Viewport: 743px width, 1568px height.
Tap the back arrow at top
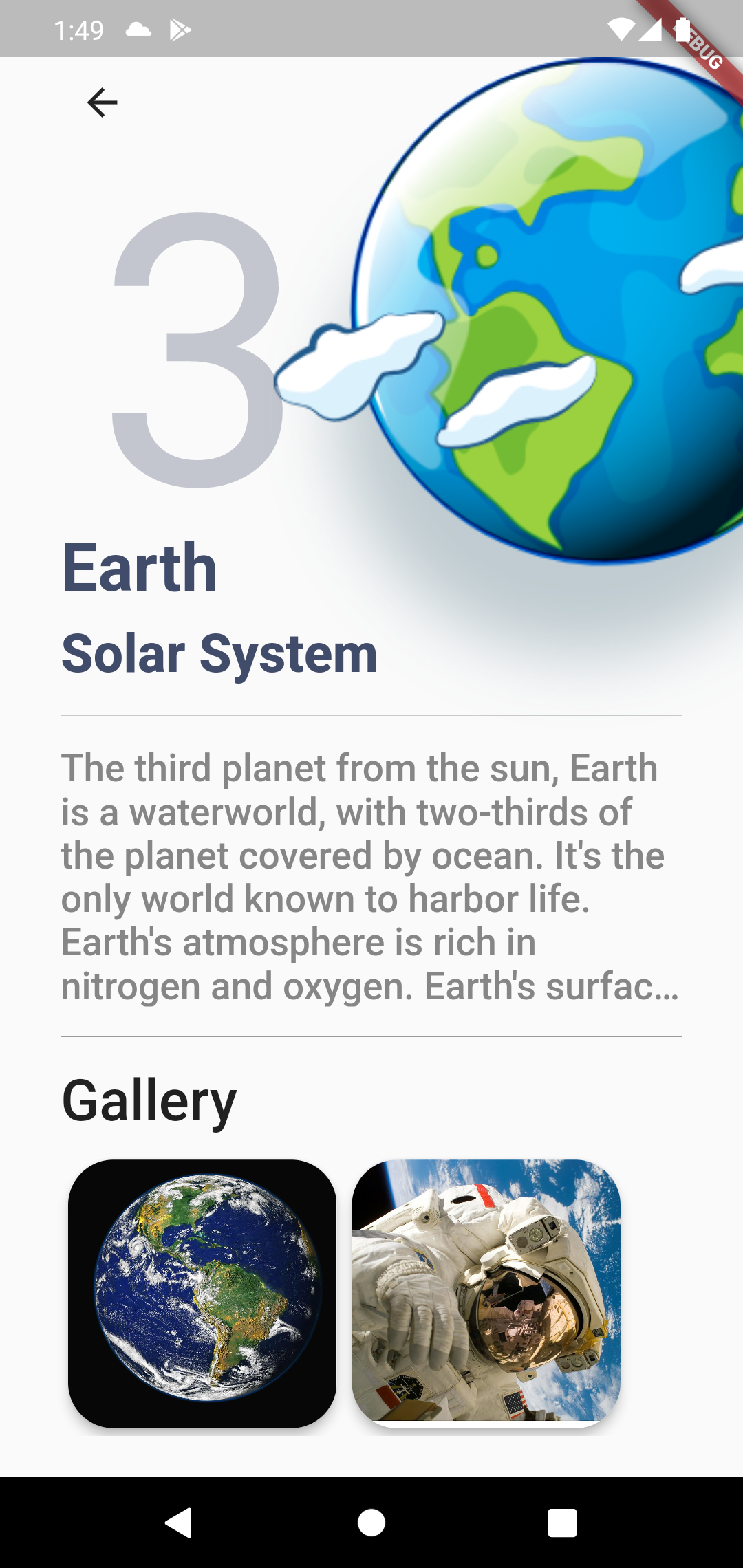pyautogui.click(x=103, y=102)
